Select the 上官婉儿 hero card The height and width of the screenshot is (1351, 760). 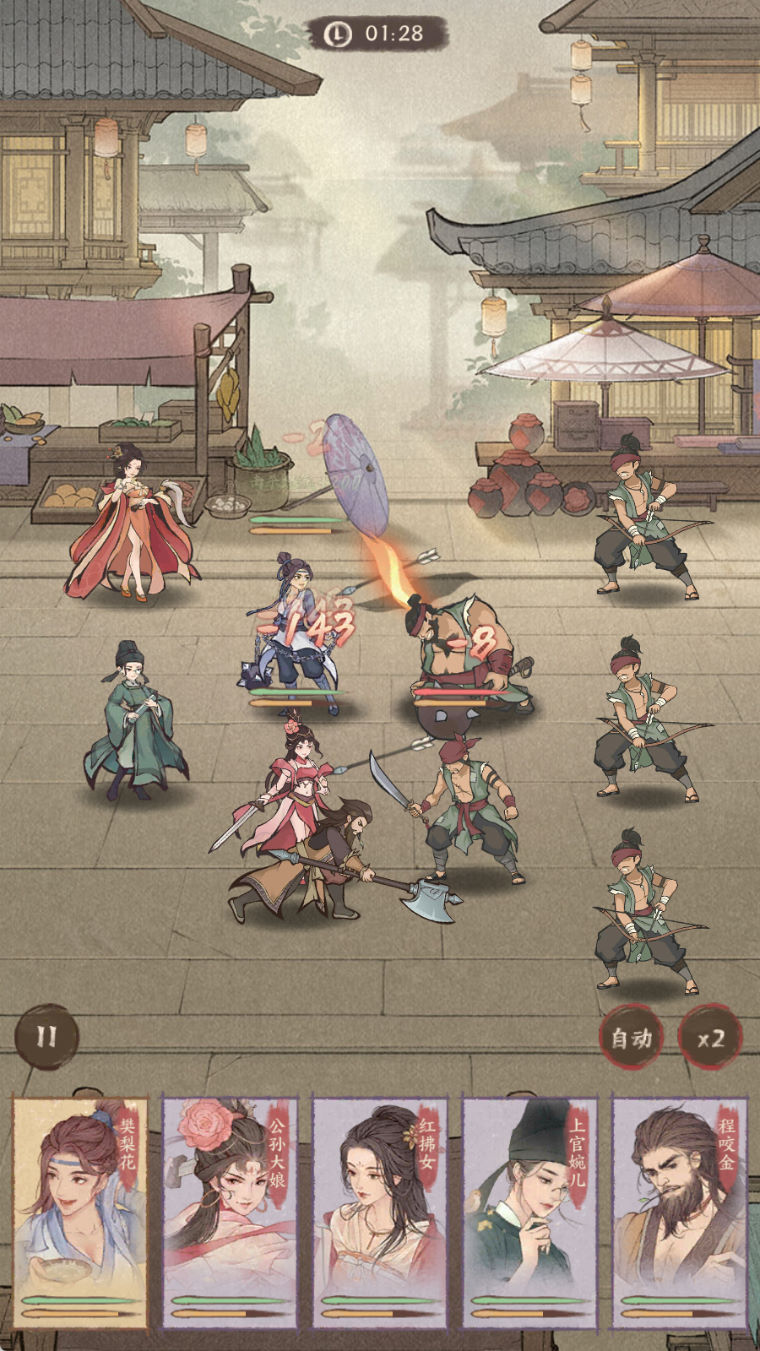point(530,1210)
